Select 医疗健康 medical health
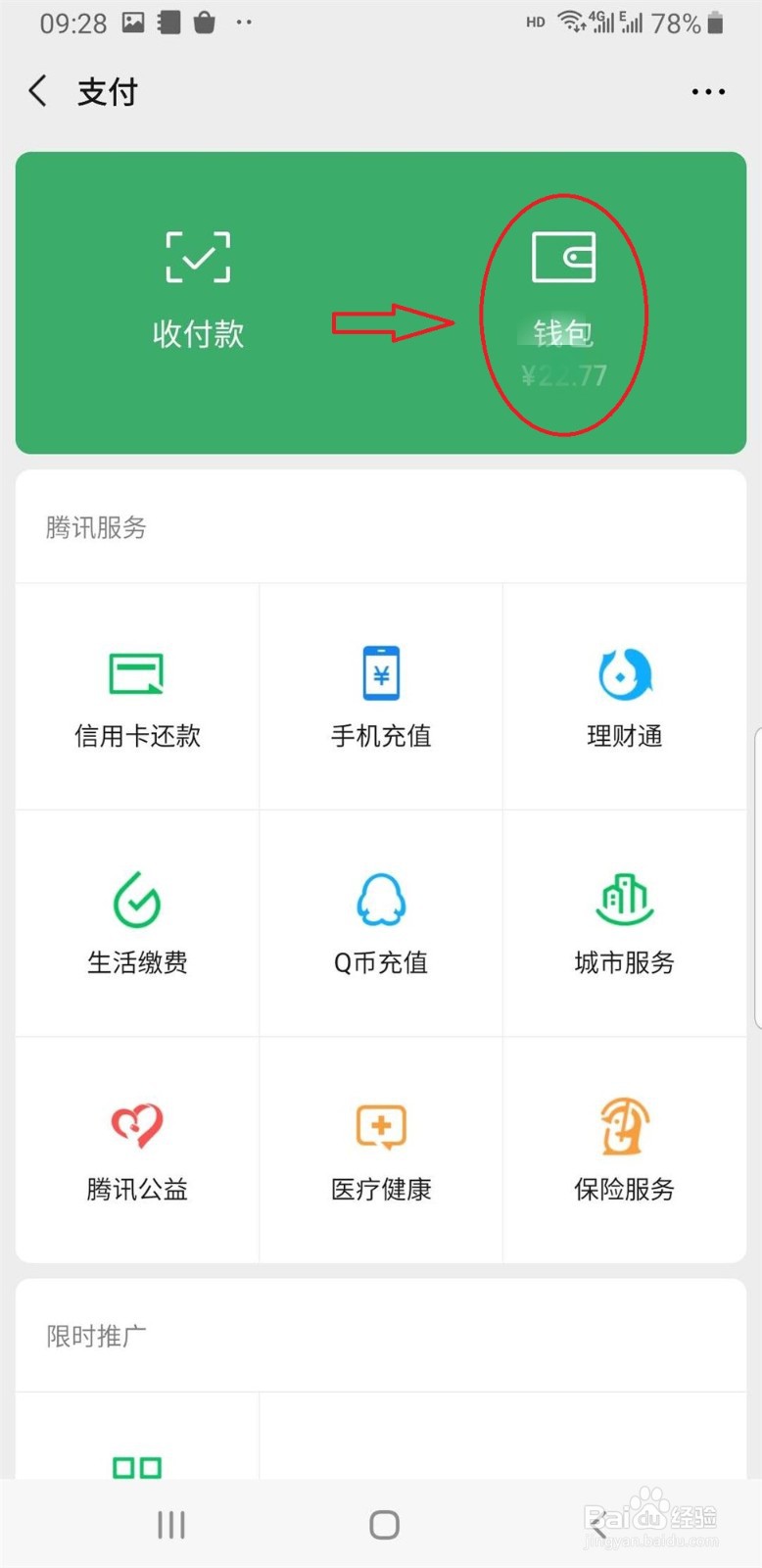 pos(381,1150)
